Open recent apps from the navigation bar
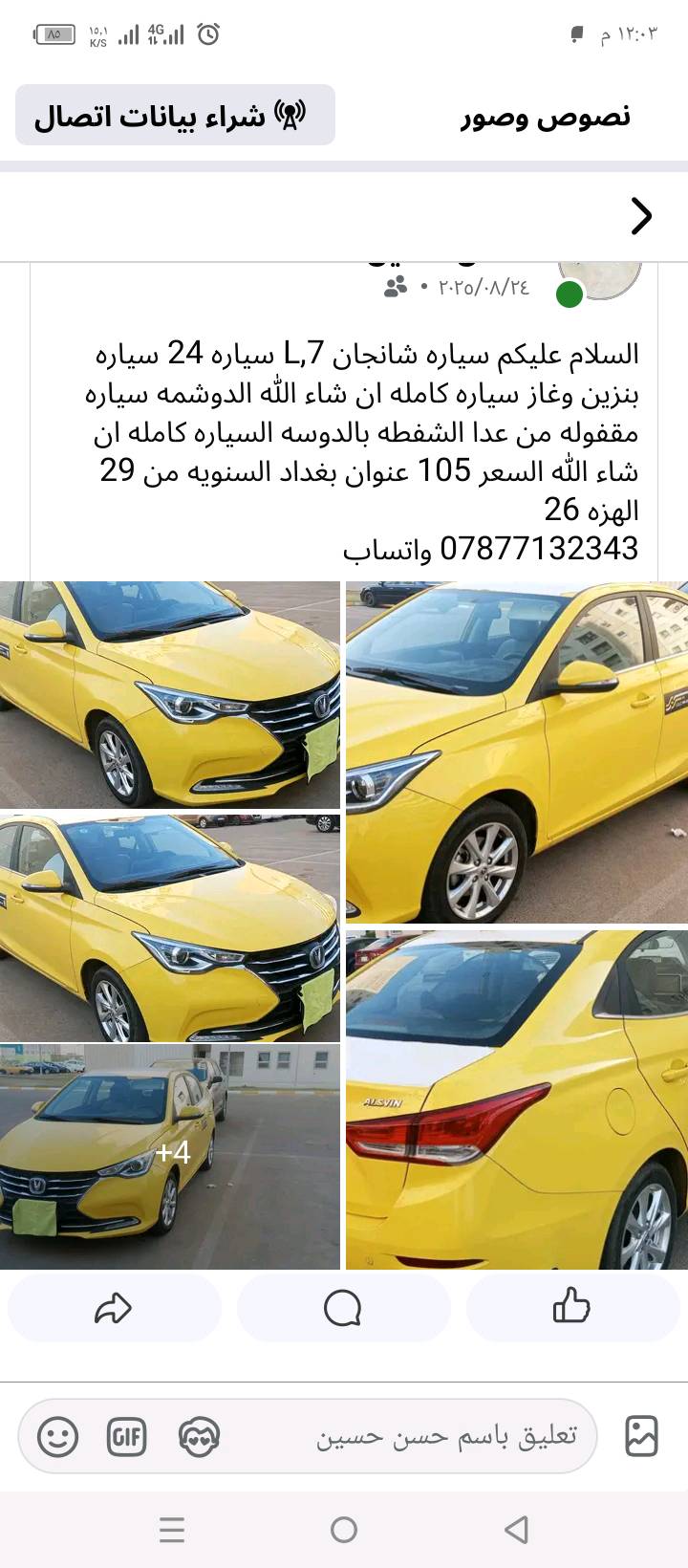 pyautogui.click(x=172, y=1530)
